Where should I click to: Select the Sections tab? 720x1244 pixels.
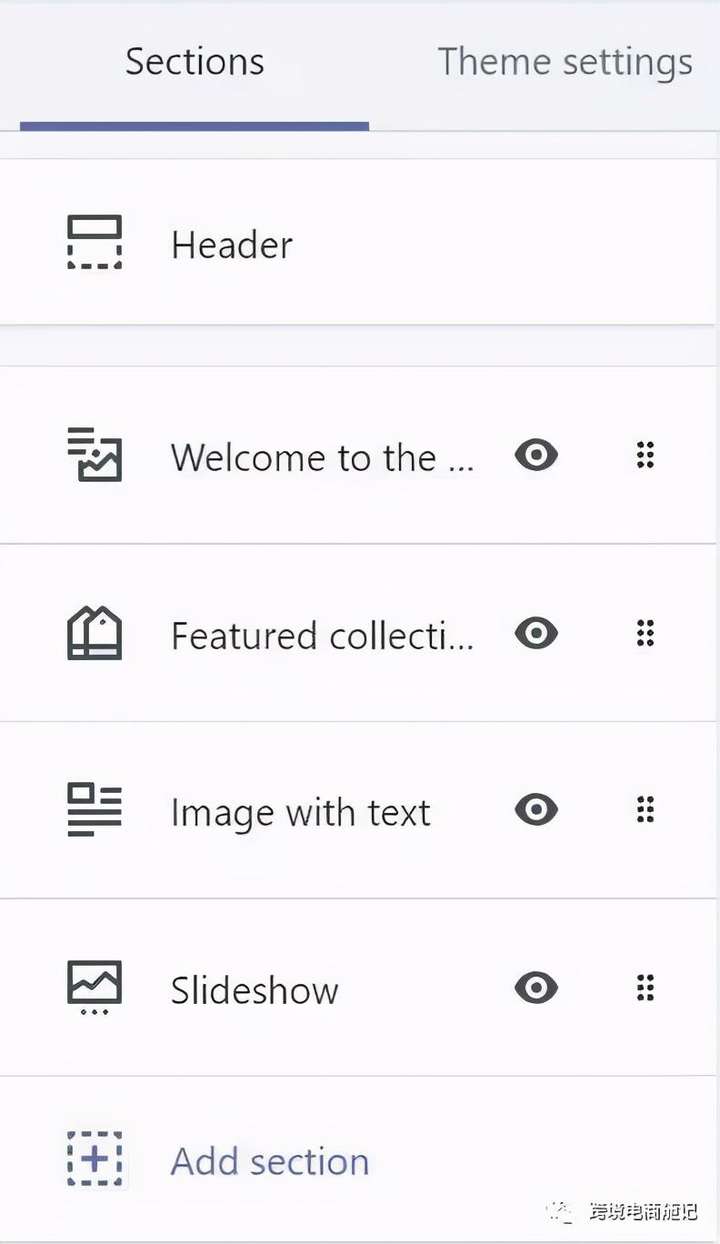coord(195,62)
